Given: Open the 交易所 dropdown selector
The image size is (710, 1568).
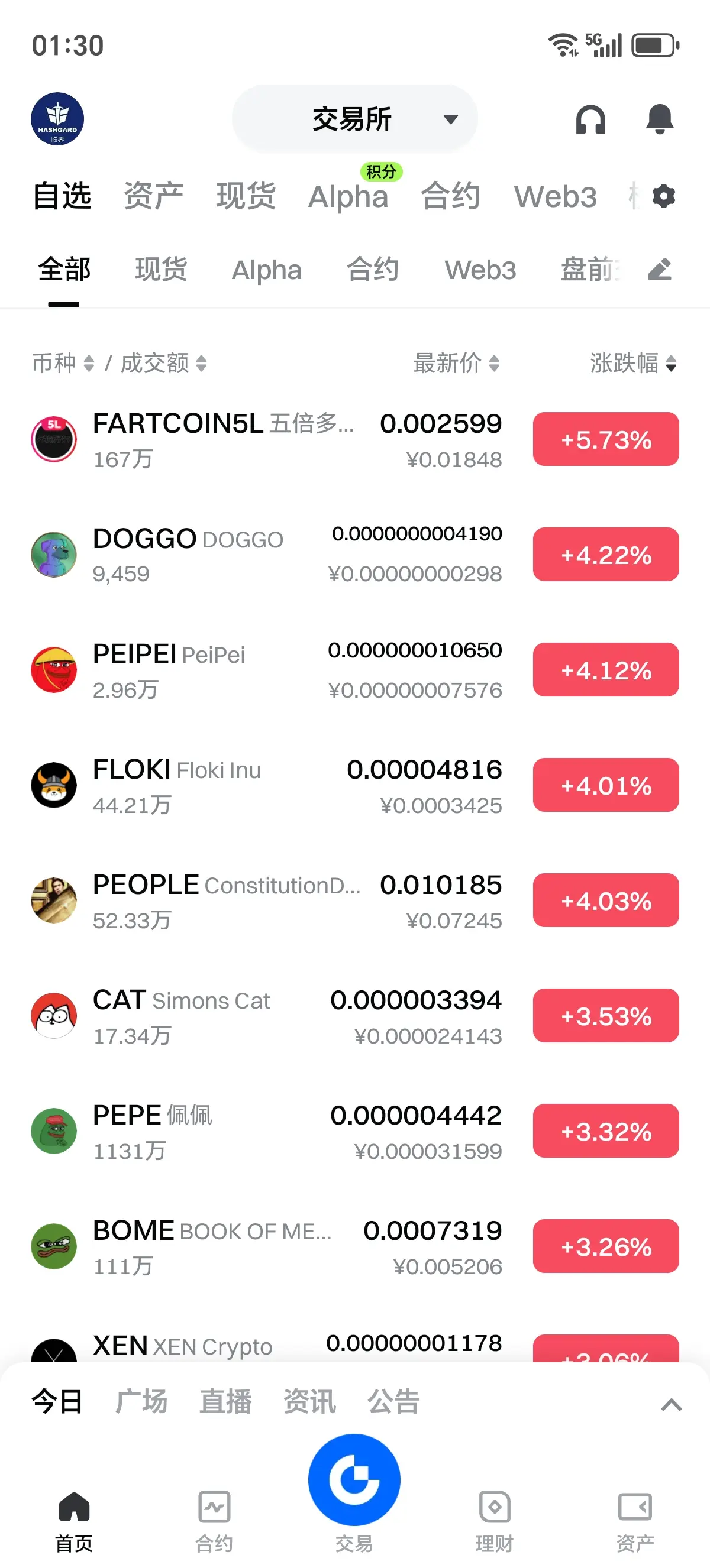Looking at the screenshot, I should click(x=354, y=119).
